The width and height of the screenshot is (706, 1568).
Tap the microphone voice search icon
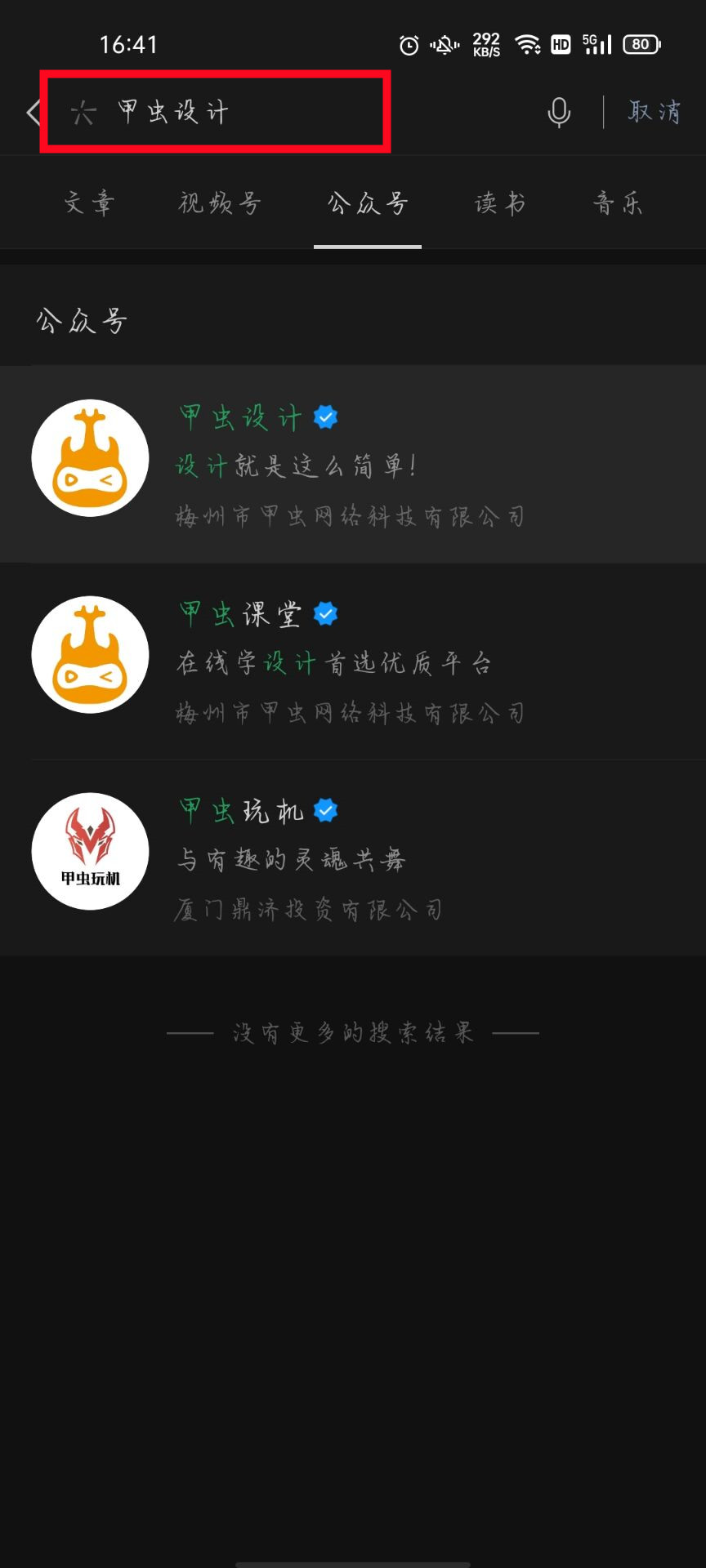tap(558, 114)
